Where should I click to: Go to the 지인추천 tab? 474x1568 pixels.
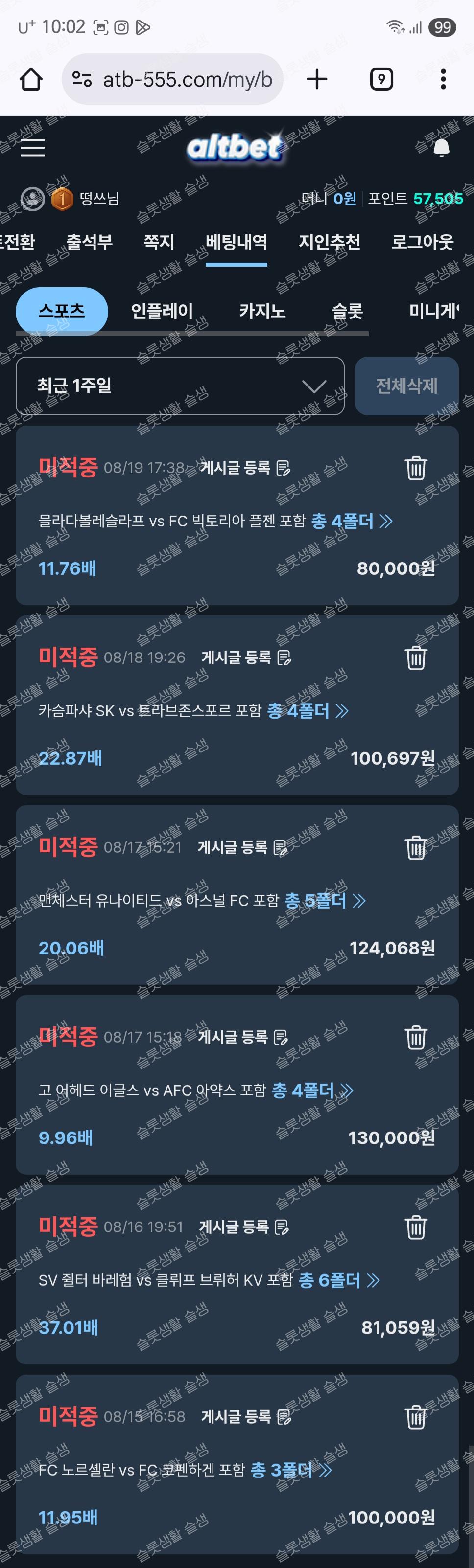point(329,242)
